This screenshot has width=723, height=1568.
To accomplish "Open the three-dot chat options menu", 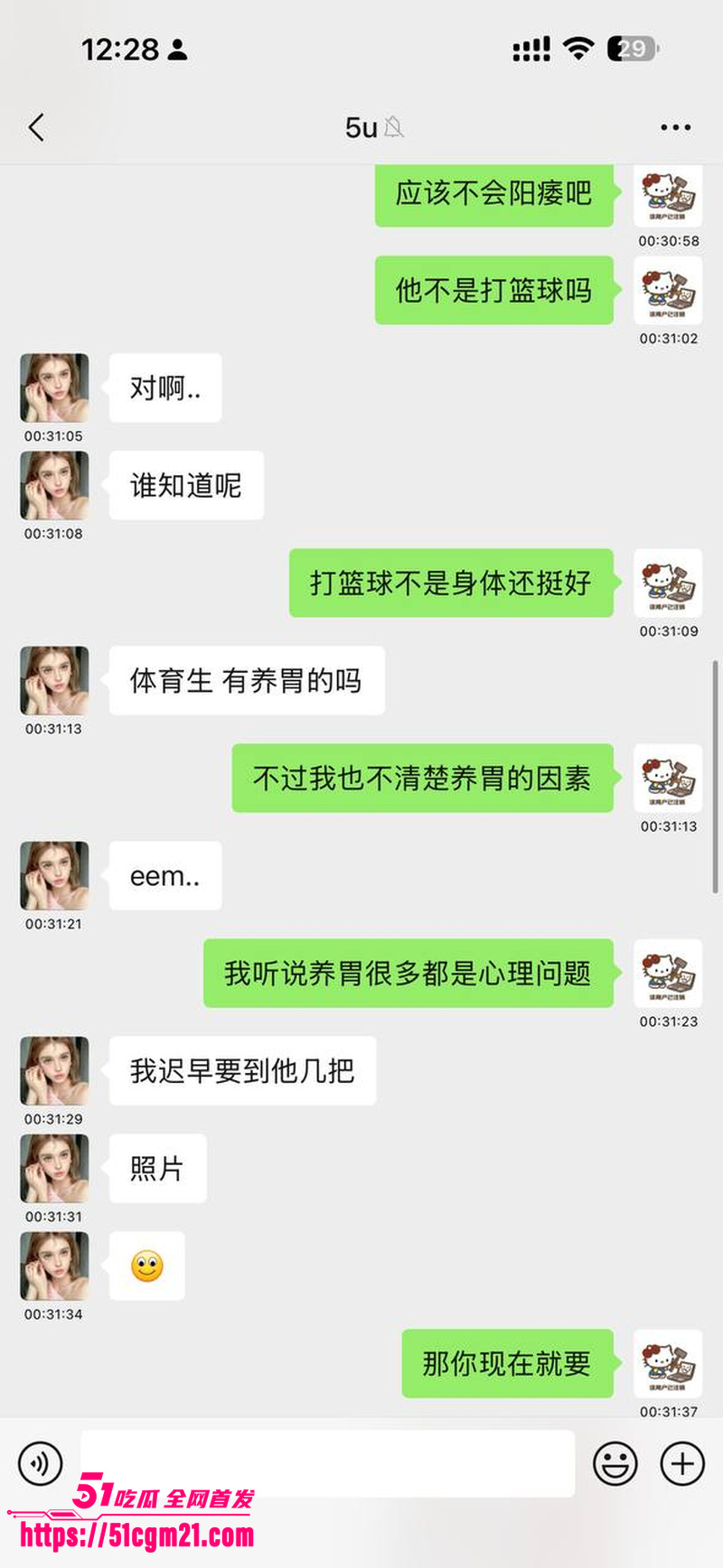I will click(x=675, y=128).
